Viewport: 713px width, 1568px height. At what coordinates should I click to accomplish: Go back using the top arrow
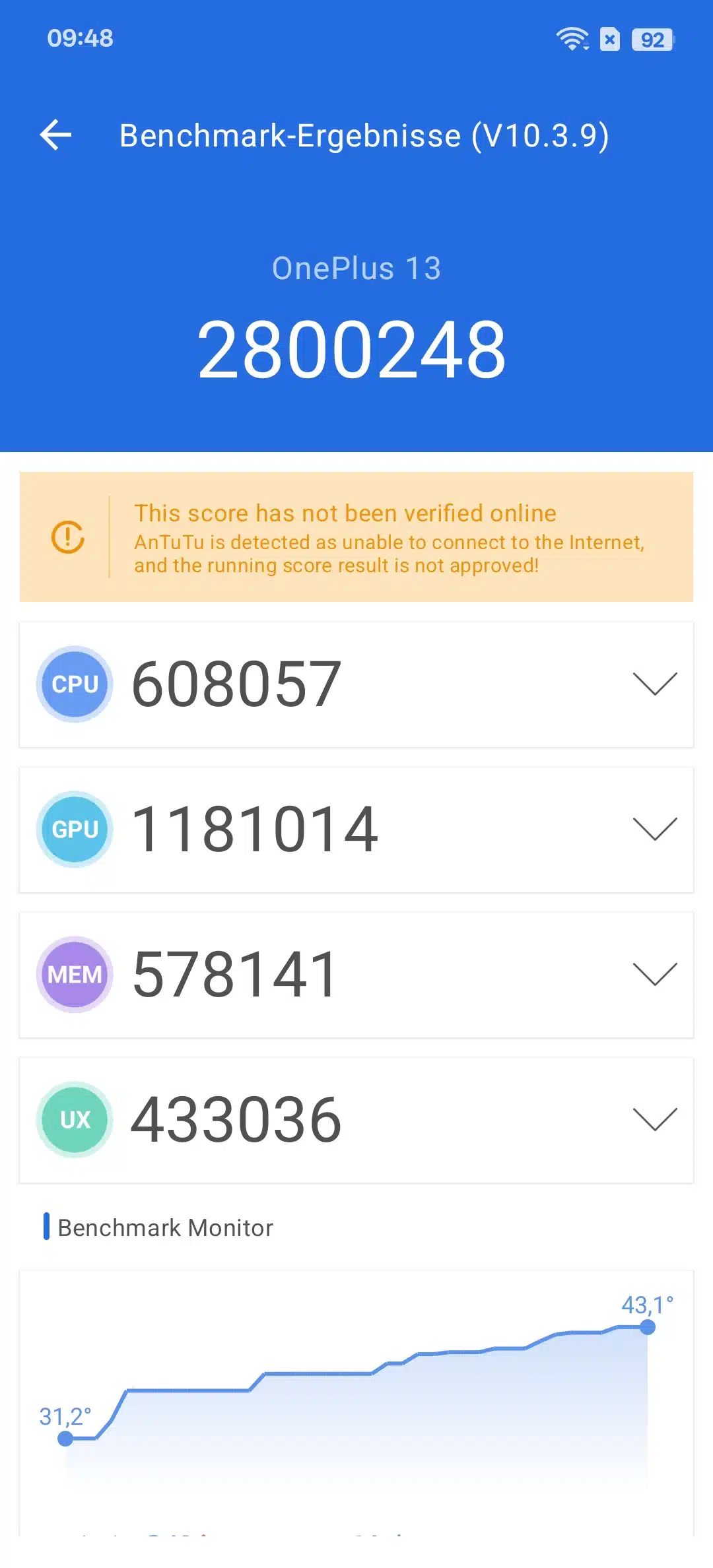pos(56,135)
